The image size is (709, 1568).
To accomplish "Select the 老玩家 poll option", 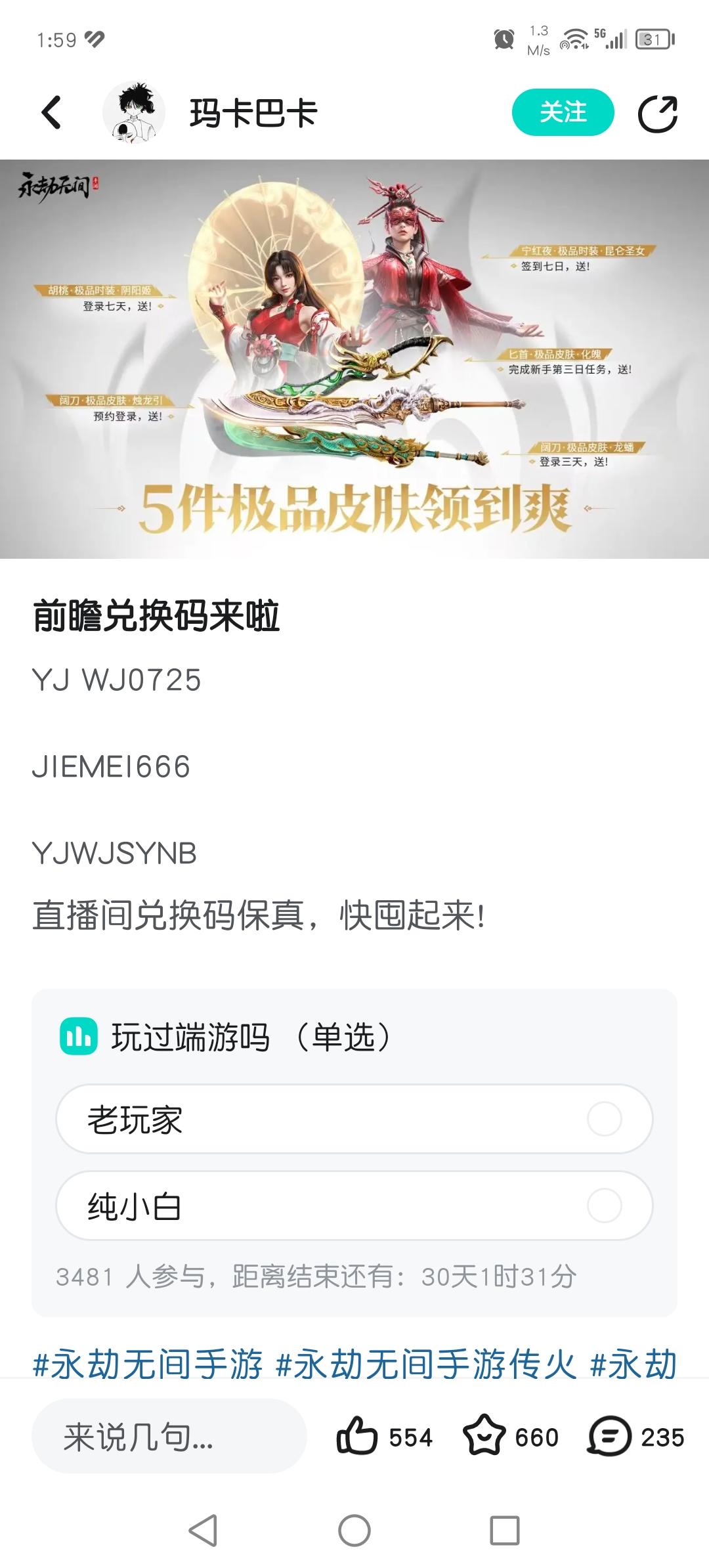I will [x=354, y=1119].
